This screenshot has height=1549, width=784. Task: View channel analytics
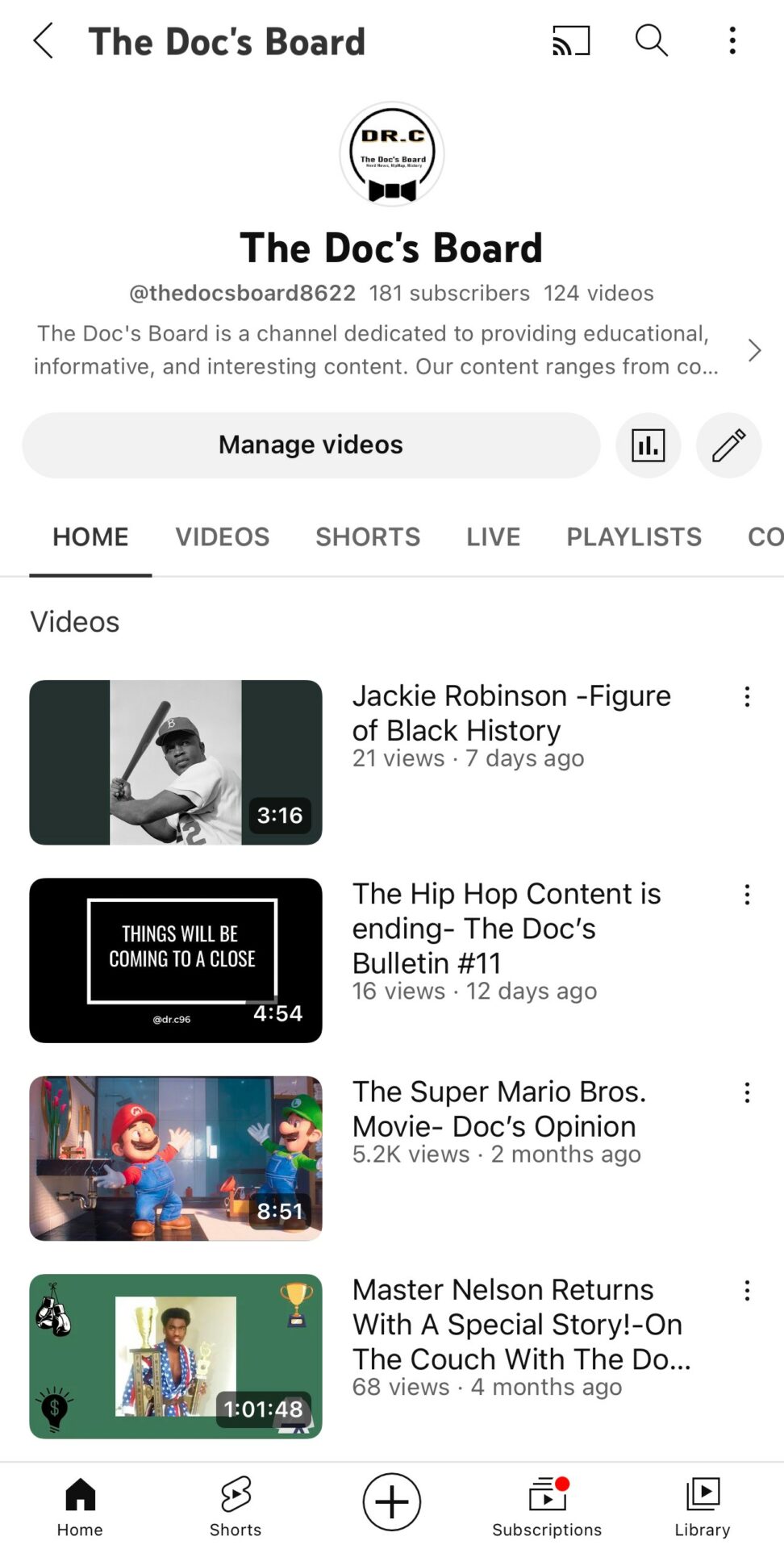click(648, 445)
